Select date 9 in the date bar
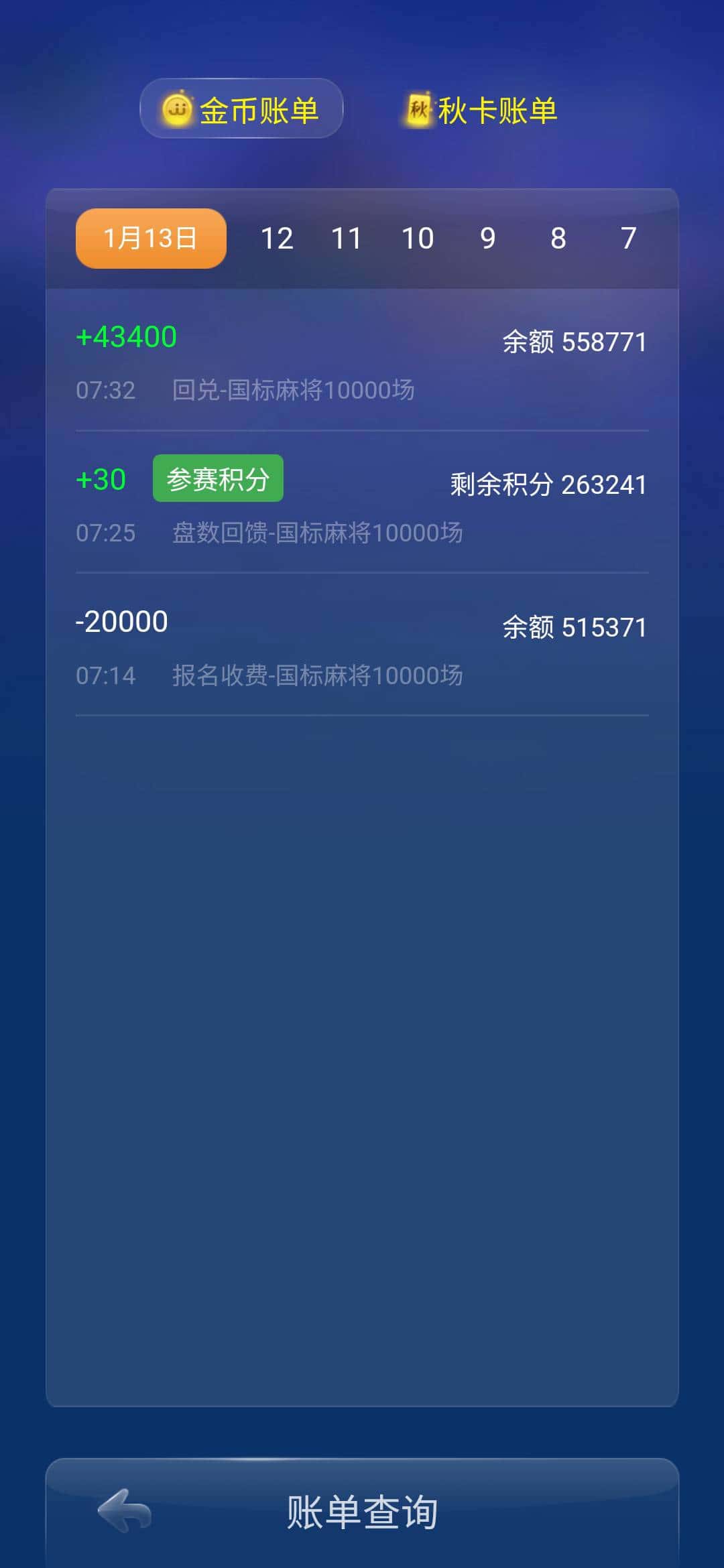Image resolution: width=724 pixels, height=1568 pixels. (489, 237)
